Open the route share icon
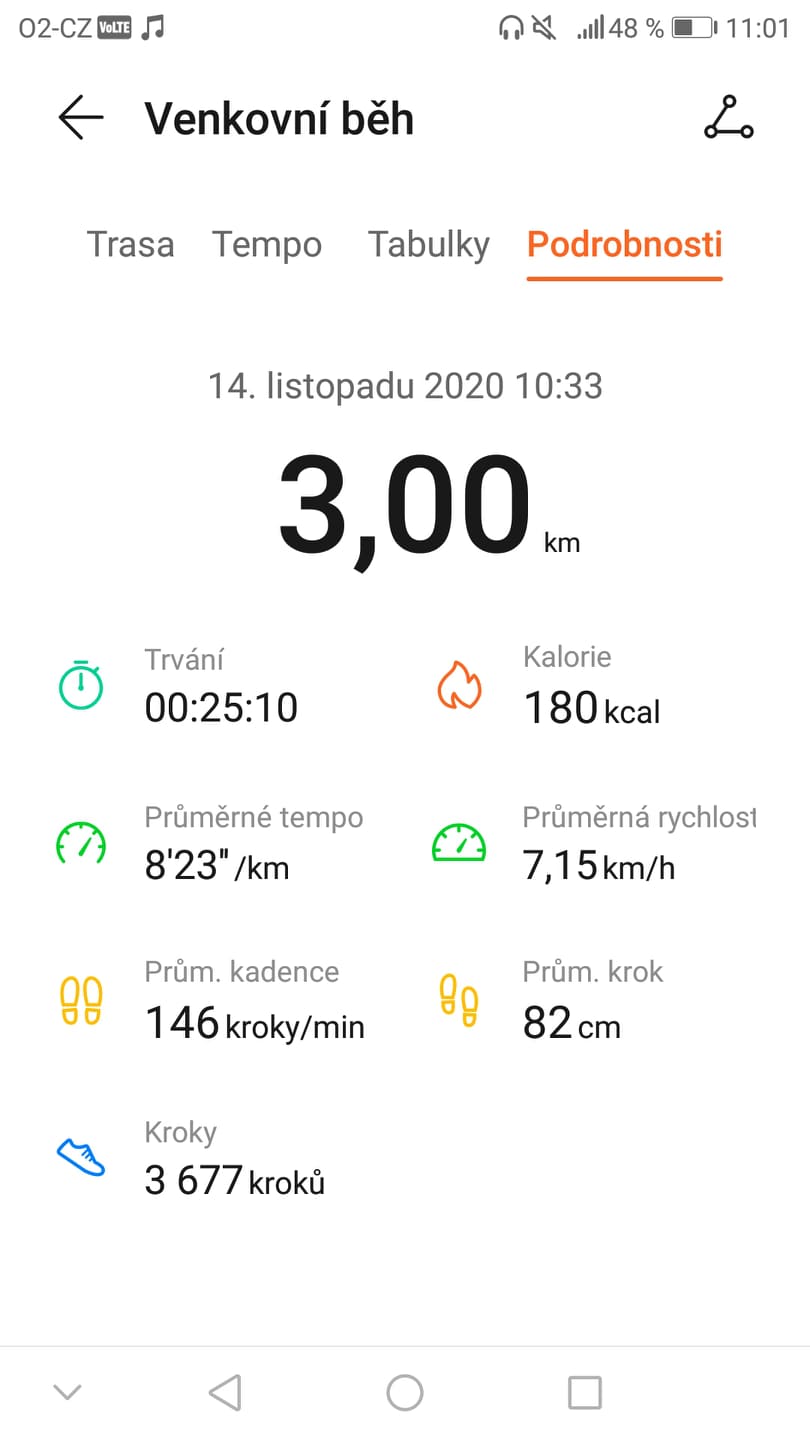The image size is (810, 1440). coord(728,117)
